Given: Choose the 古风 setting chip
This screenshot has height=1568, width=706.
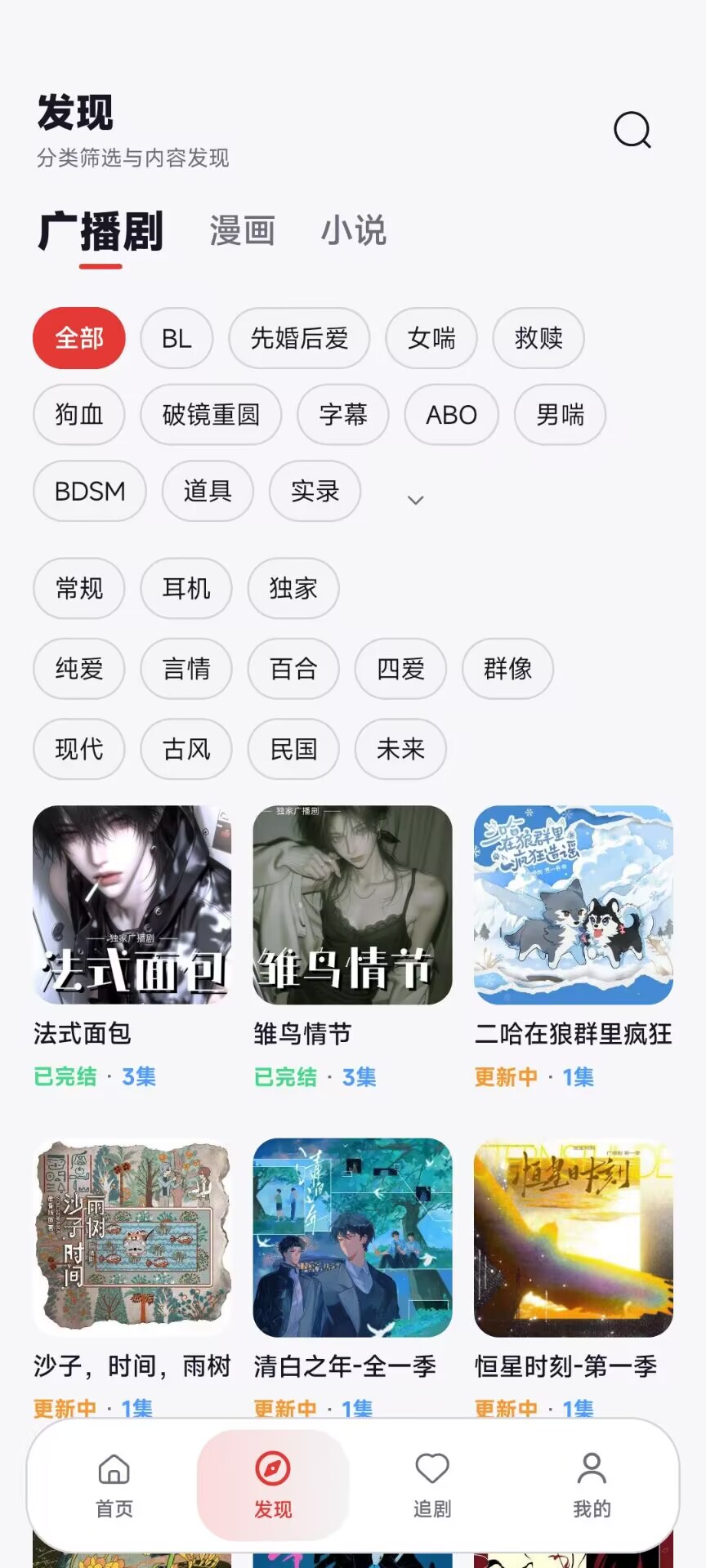Looking at the screenshot, I should [186, 749].
